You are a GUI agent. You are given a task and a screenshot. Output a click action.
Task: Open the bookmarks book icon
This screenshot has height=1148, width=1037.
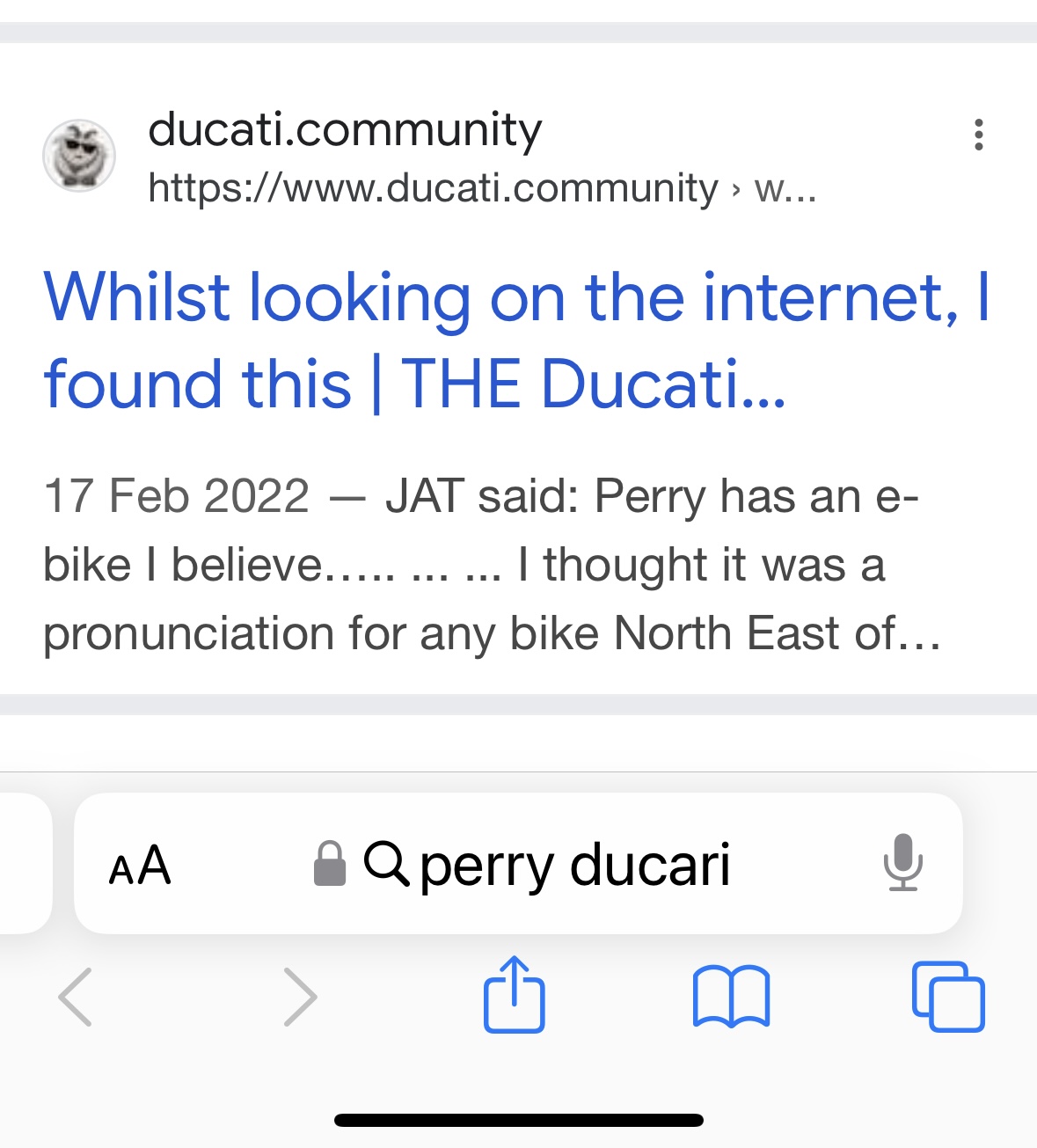pos(731,997)
